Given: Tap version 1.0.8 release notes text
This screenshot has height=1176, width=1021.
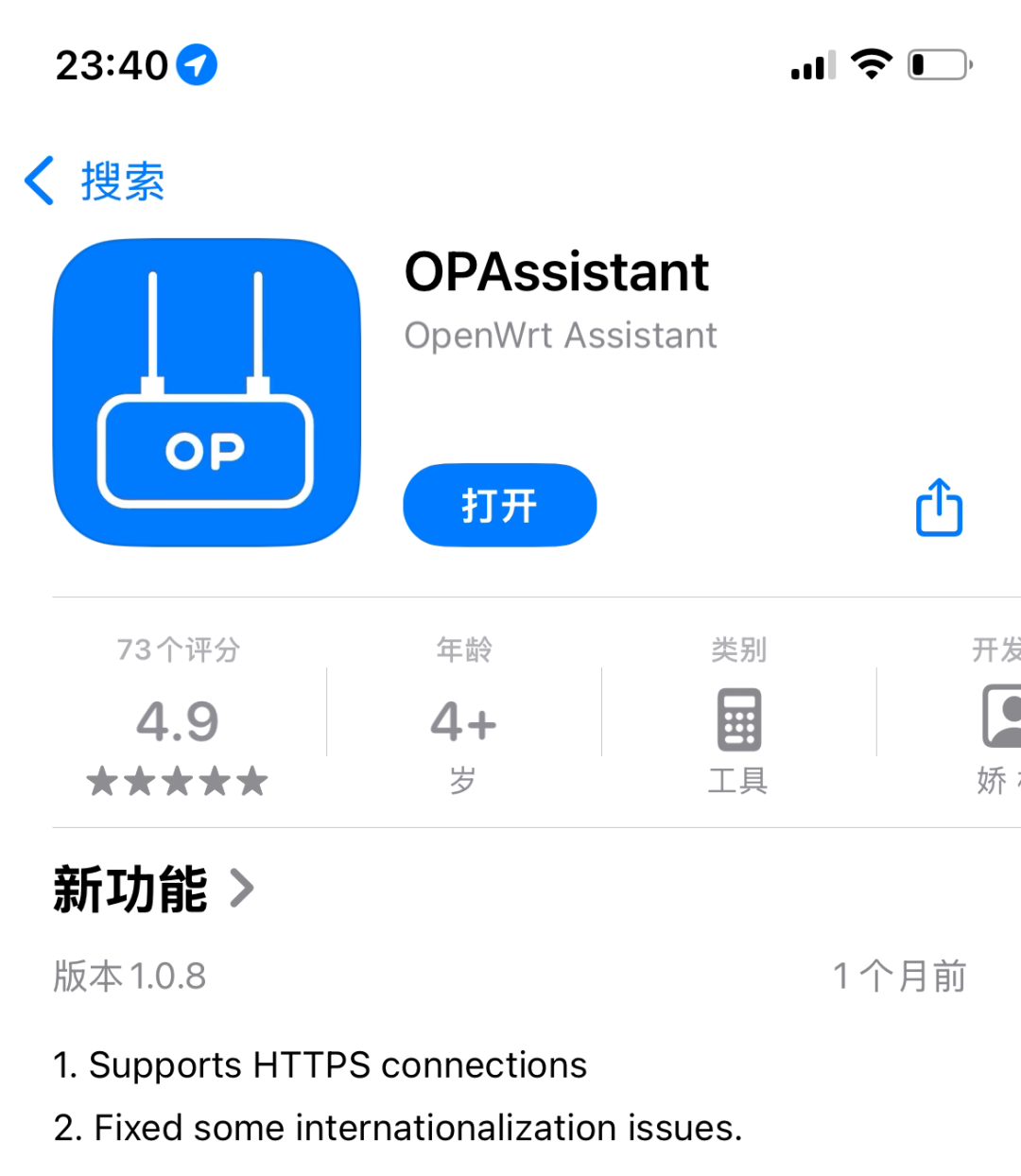Looking at the screenshot, I should 129,976.
